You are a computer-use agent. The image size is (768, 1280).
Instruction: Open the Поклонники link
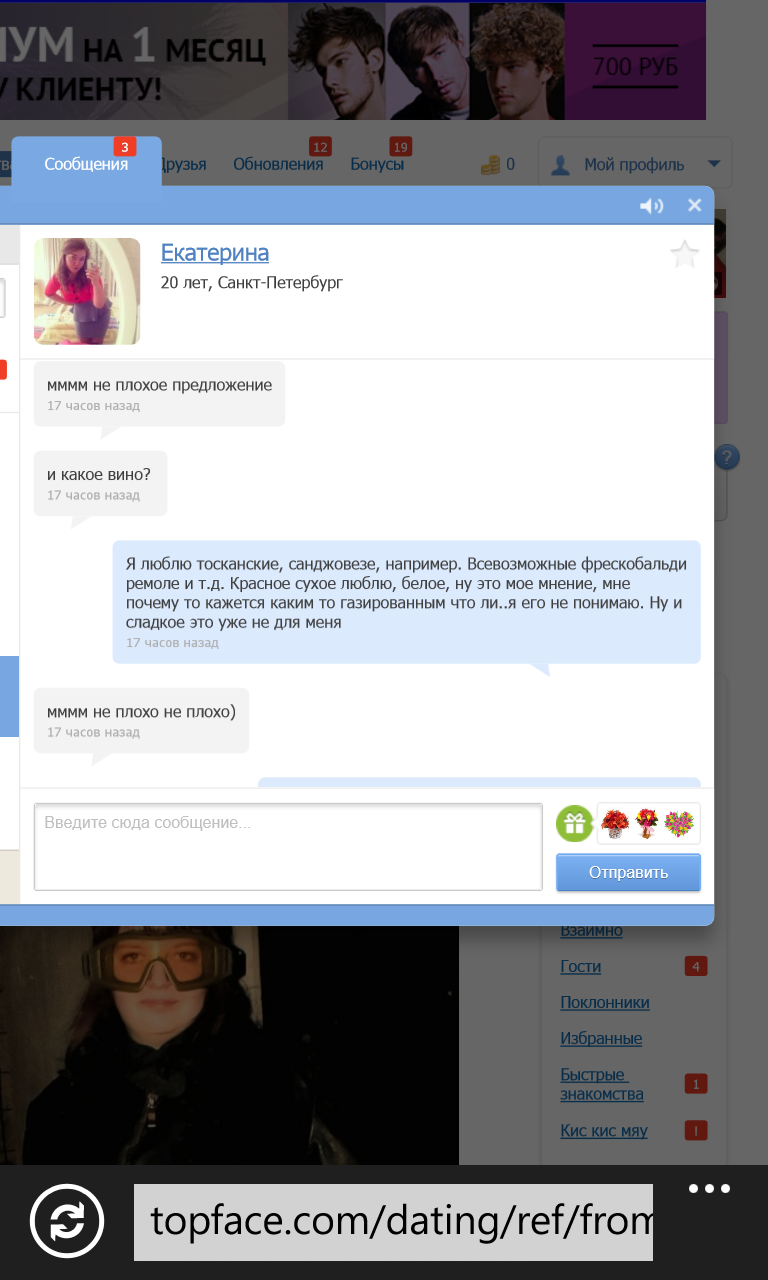point(604,1003)
